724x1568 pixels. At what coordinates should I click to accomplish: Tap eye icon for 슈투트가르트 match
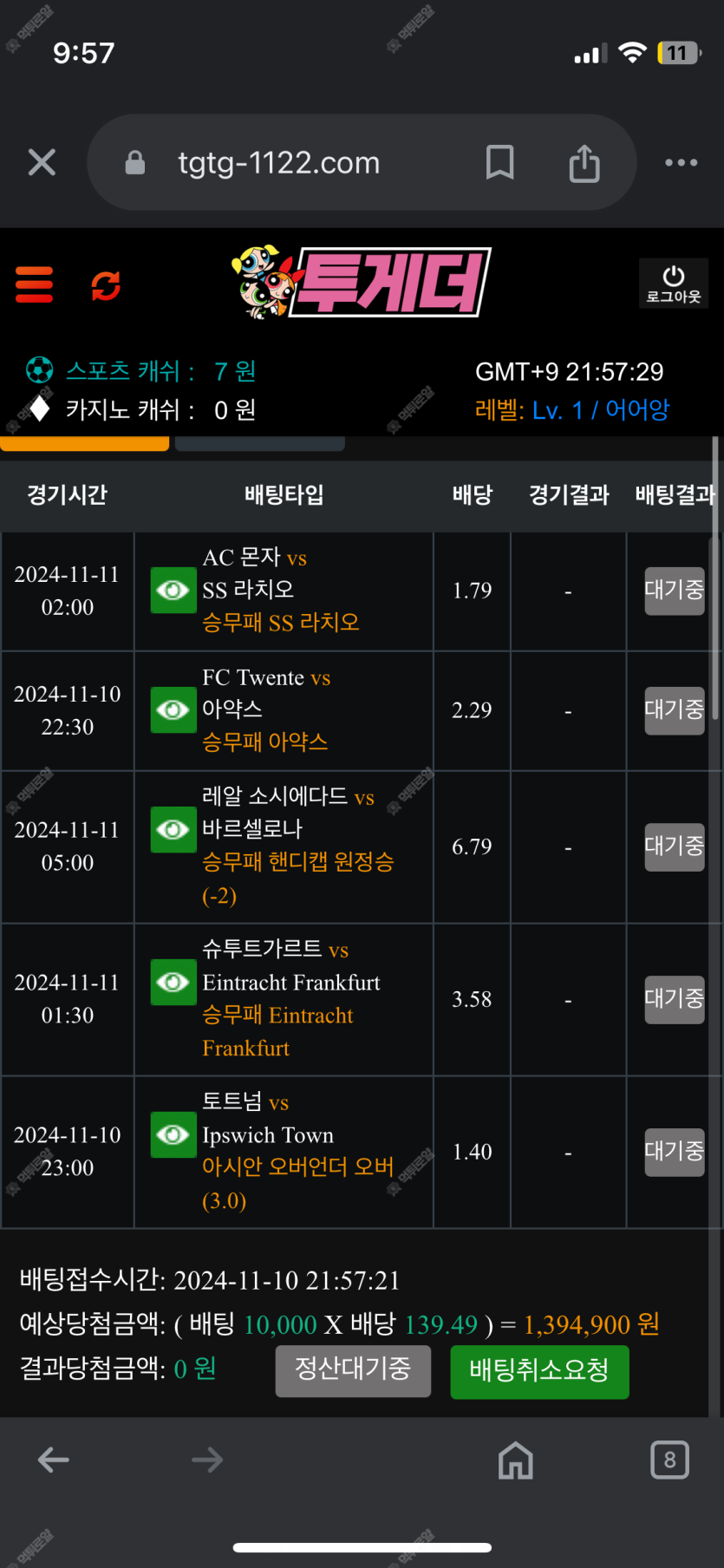(x=173, y=983)
